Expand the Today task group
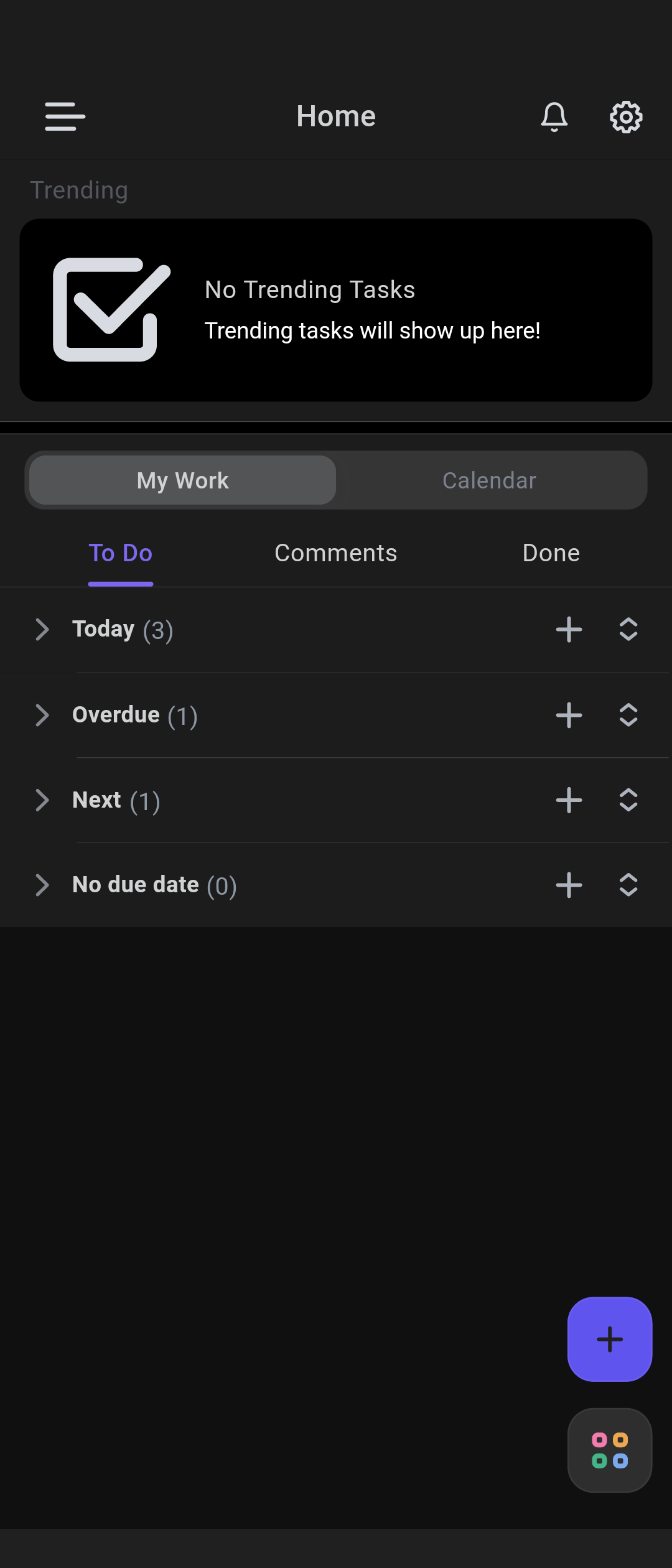The width and height of the screenshot is (672, 1568). (42, 630)
